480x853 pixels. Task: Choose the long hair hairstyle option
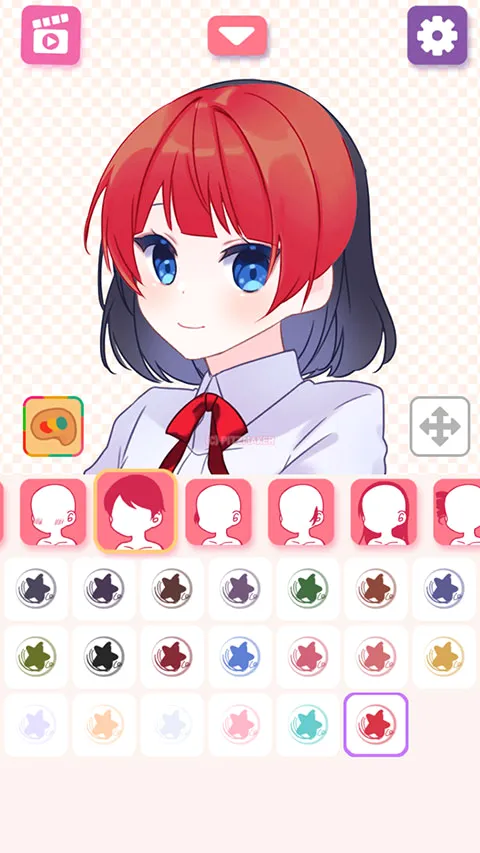tap(384, 512)
